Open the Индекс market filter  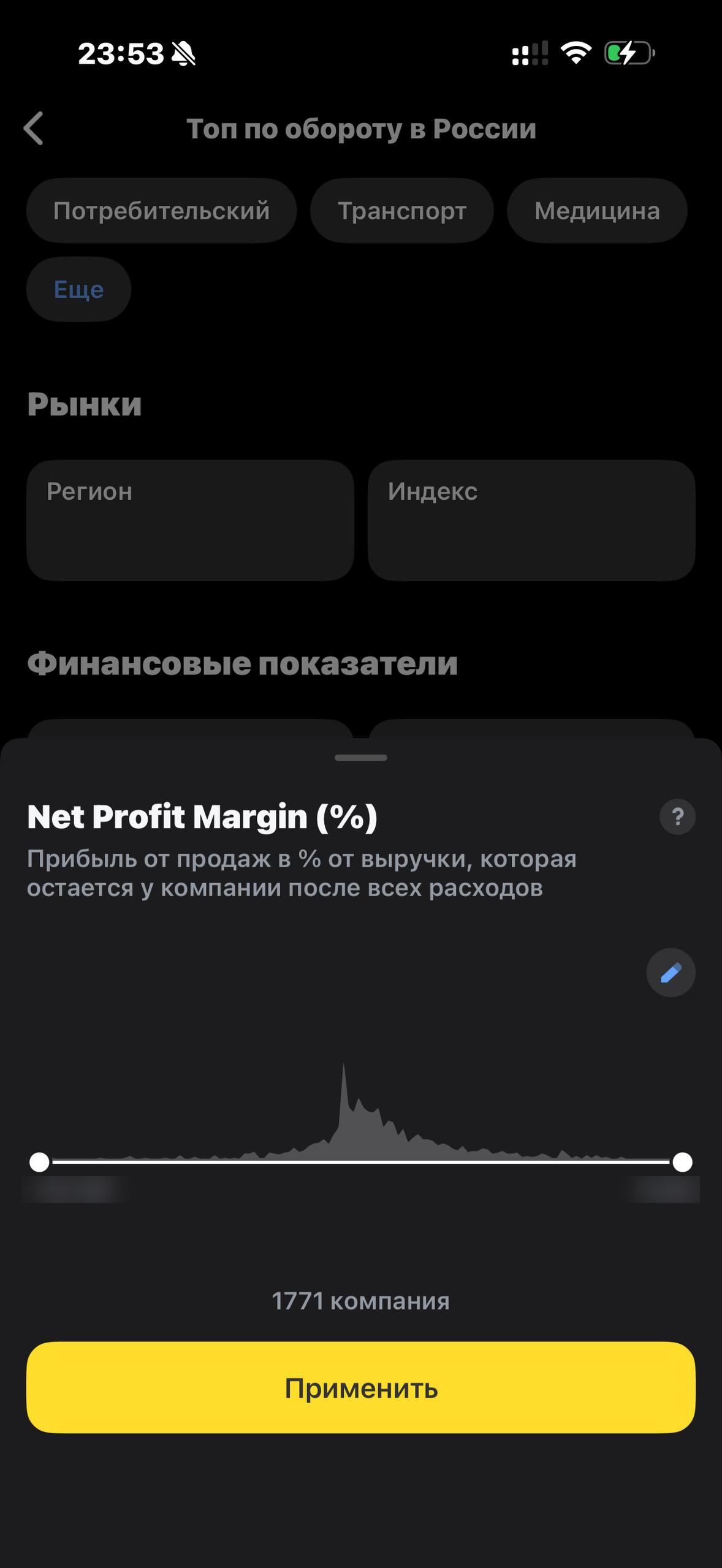click(531, 521)
